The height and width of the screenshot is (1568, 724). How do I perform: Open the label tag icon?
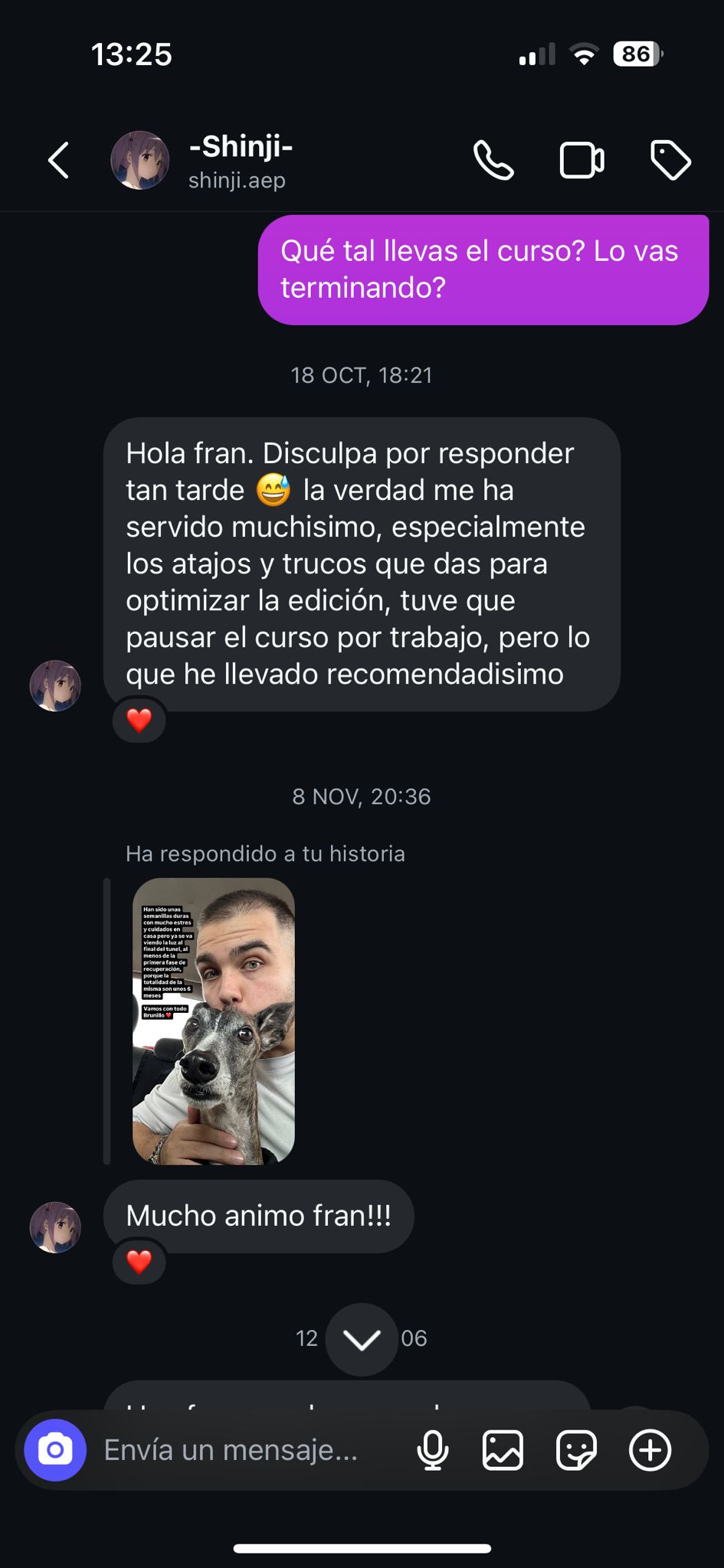pos(670,160)
